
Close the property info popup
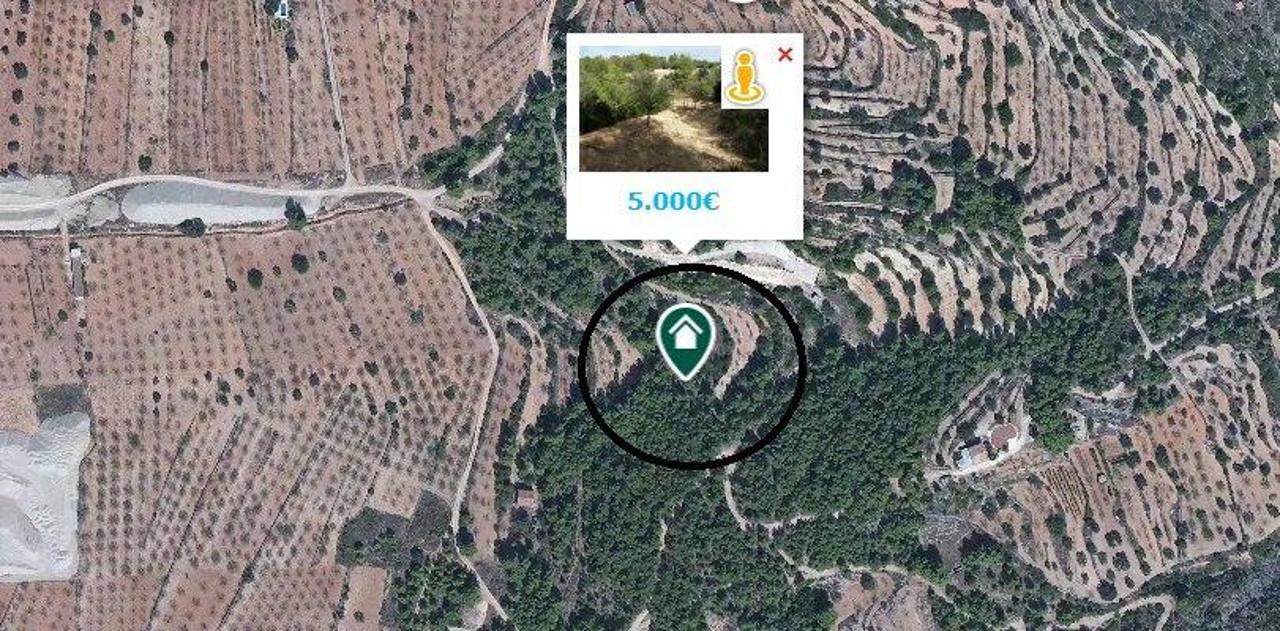click(785, 54)
